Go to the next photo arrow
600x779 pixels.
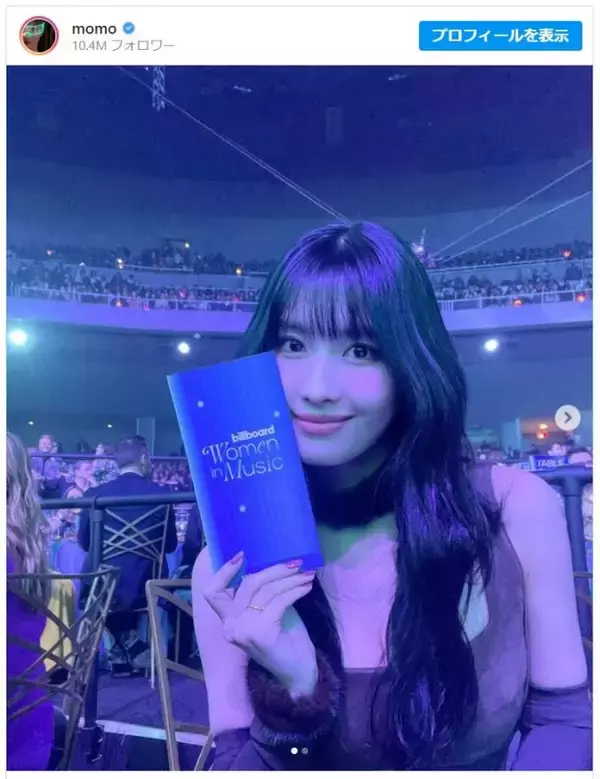[567, 418]
